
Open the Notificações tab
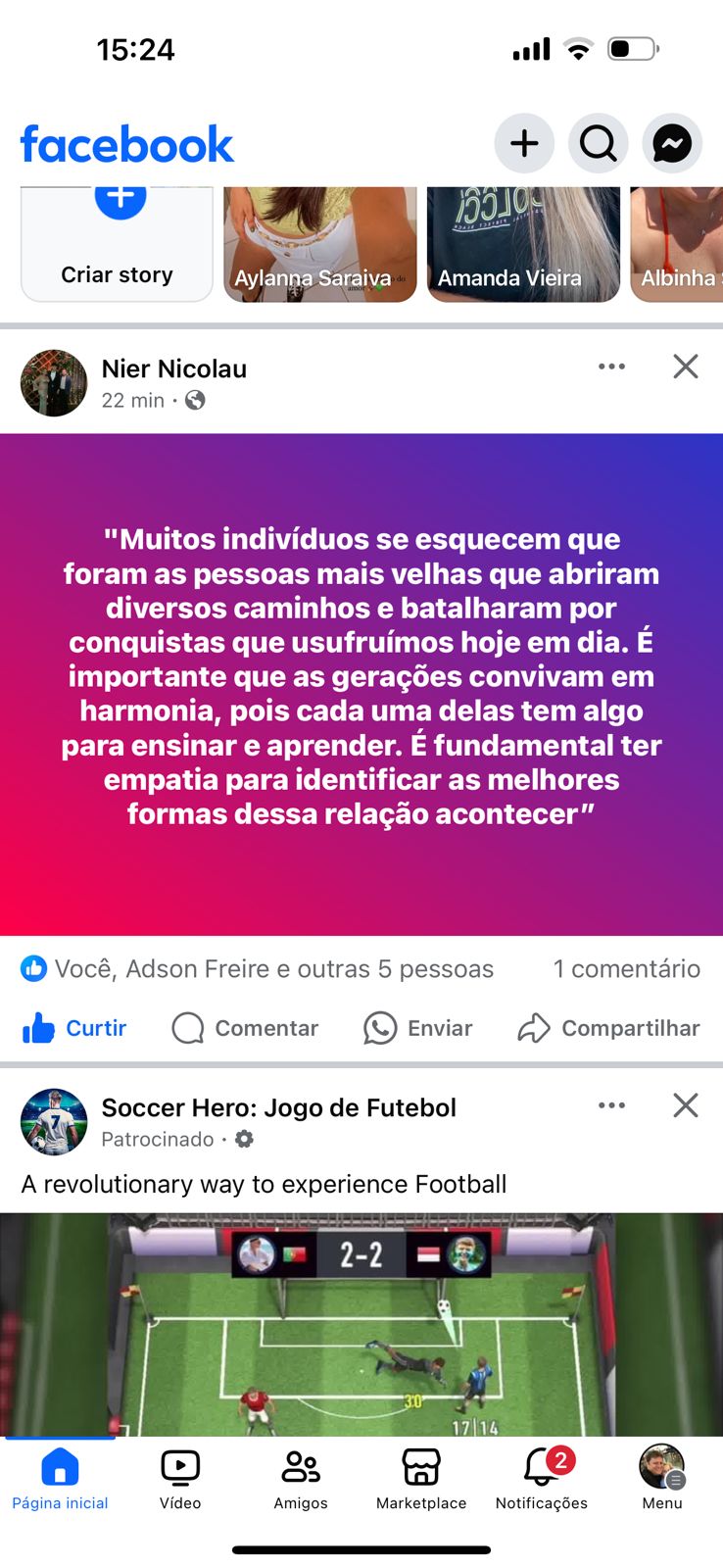(541, 1478)
